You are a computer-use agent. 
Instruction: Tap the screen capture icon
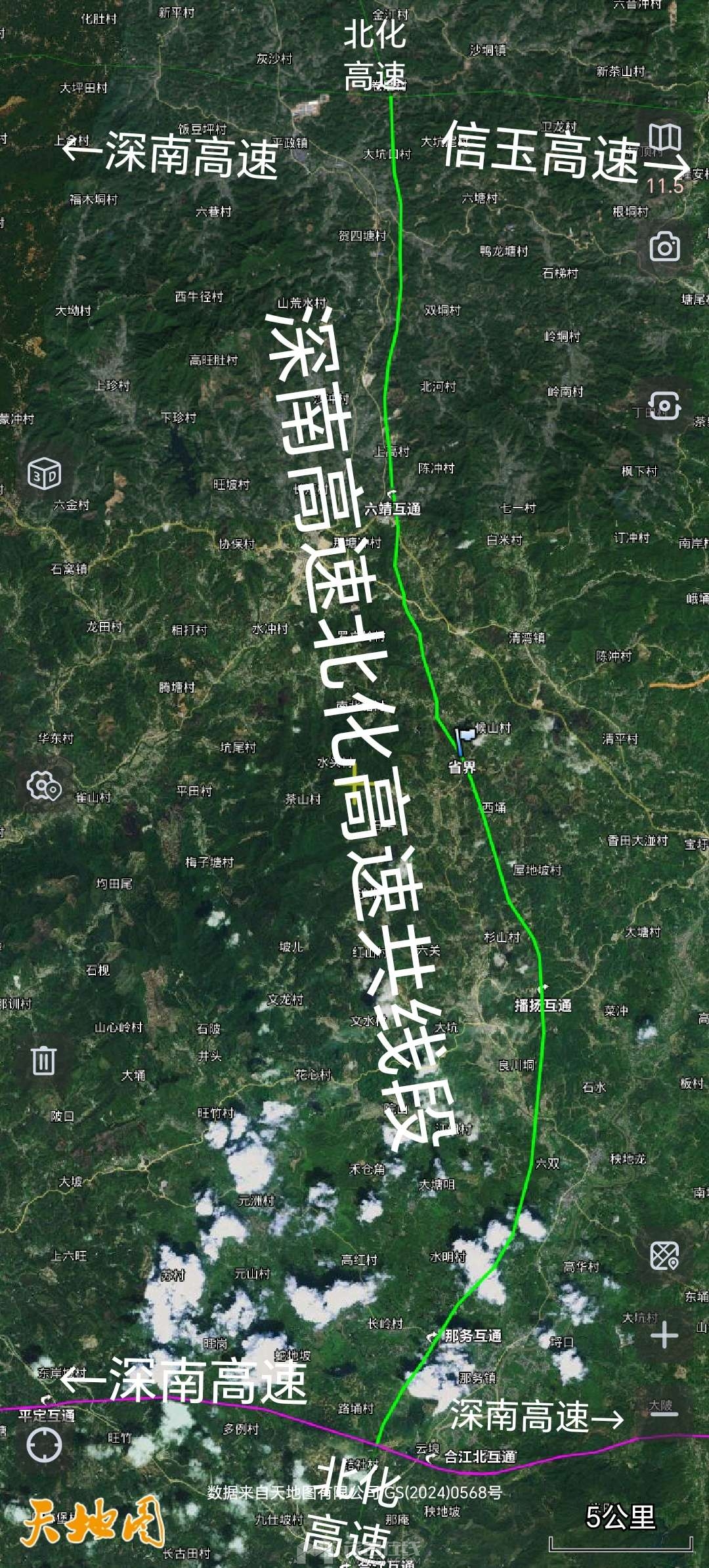[664, 404]
